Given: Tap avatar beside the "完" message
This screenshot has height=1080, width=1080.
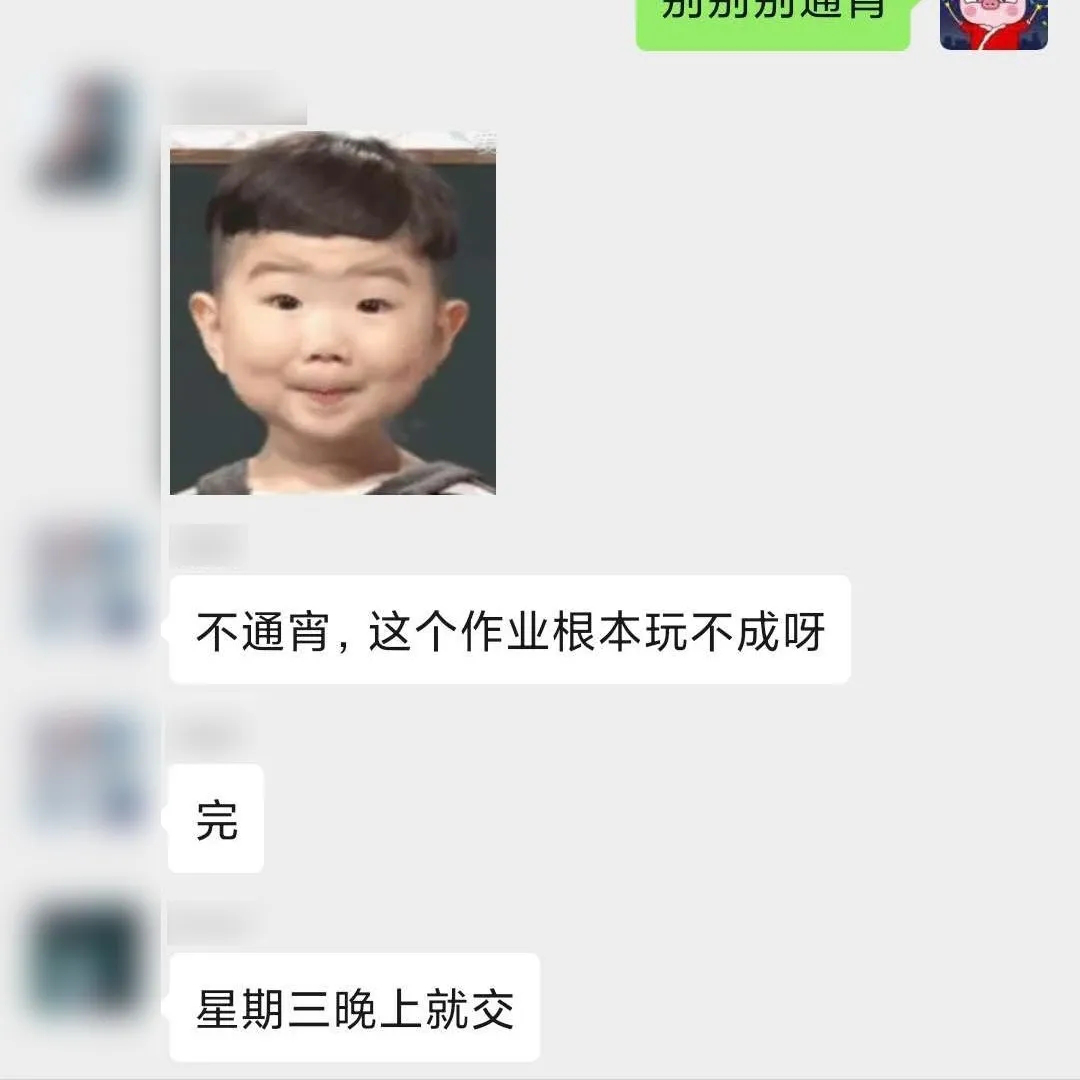Looking at the screenshot, I should pyautogui.click(x=87, y=768).
